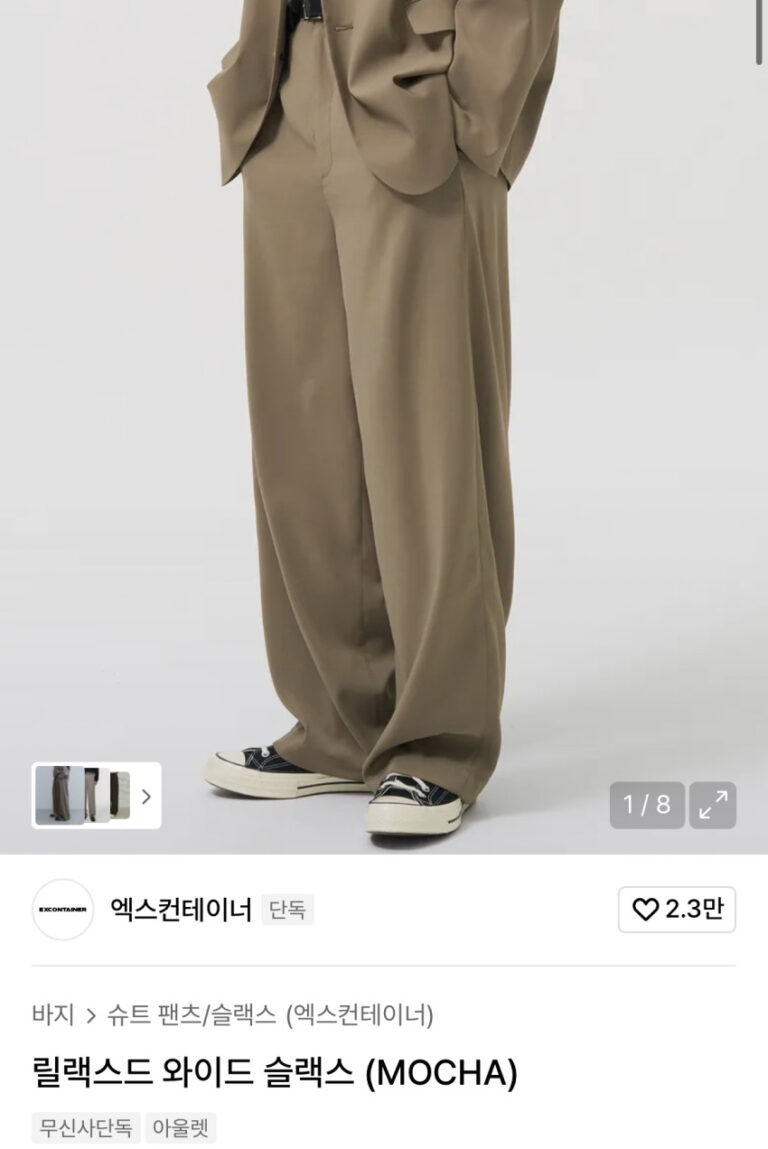
Task: Tap the 아울렛 tag
Action: (x=180, y=1128)
